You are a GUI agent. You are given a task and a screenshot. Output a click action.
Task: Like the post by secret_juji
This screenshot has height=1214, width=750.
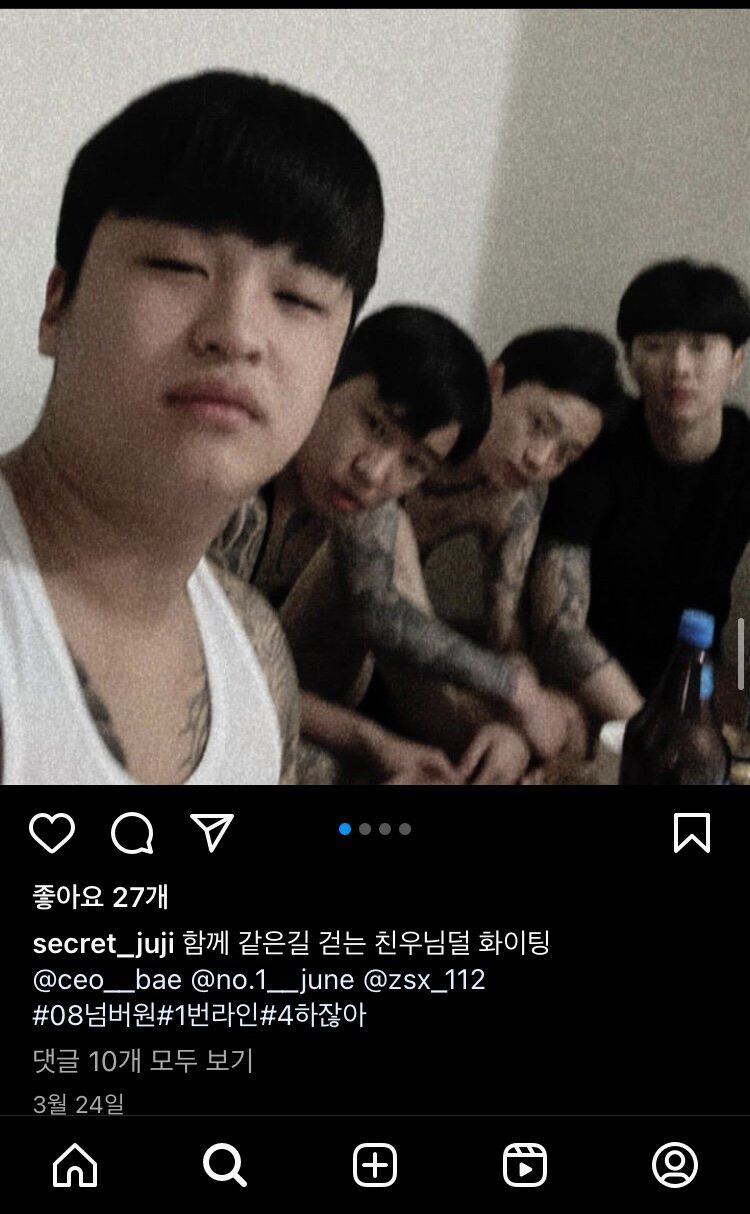pyautogui.click(x=52, y=832)
